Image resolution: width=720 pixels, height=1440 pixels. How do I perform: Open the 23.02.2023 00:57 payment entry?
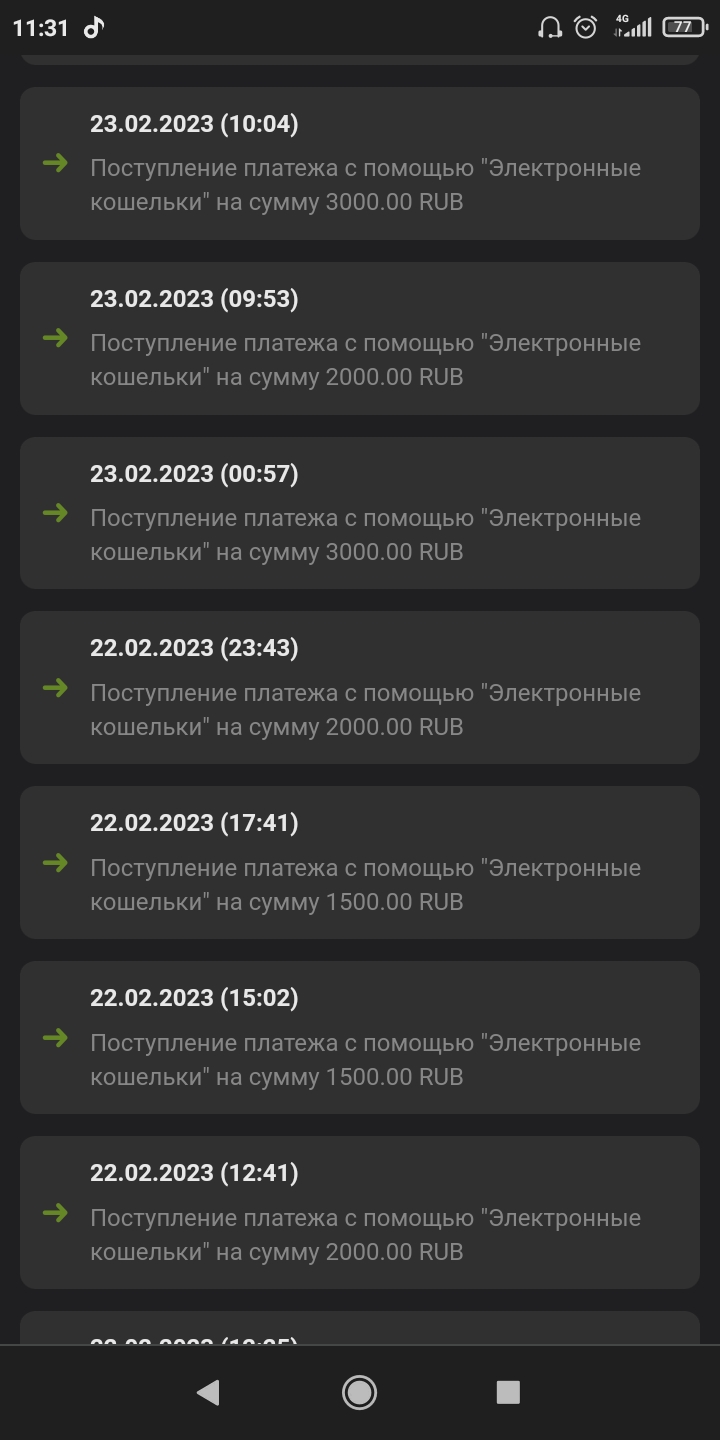point(360,513)
